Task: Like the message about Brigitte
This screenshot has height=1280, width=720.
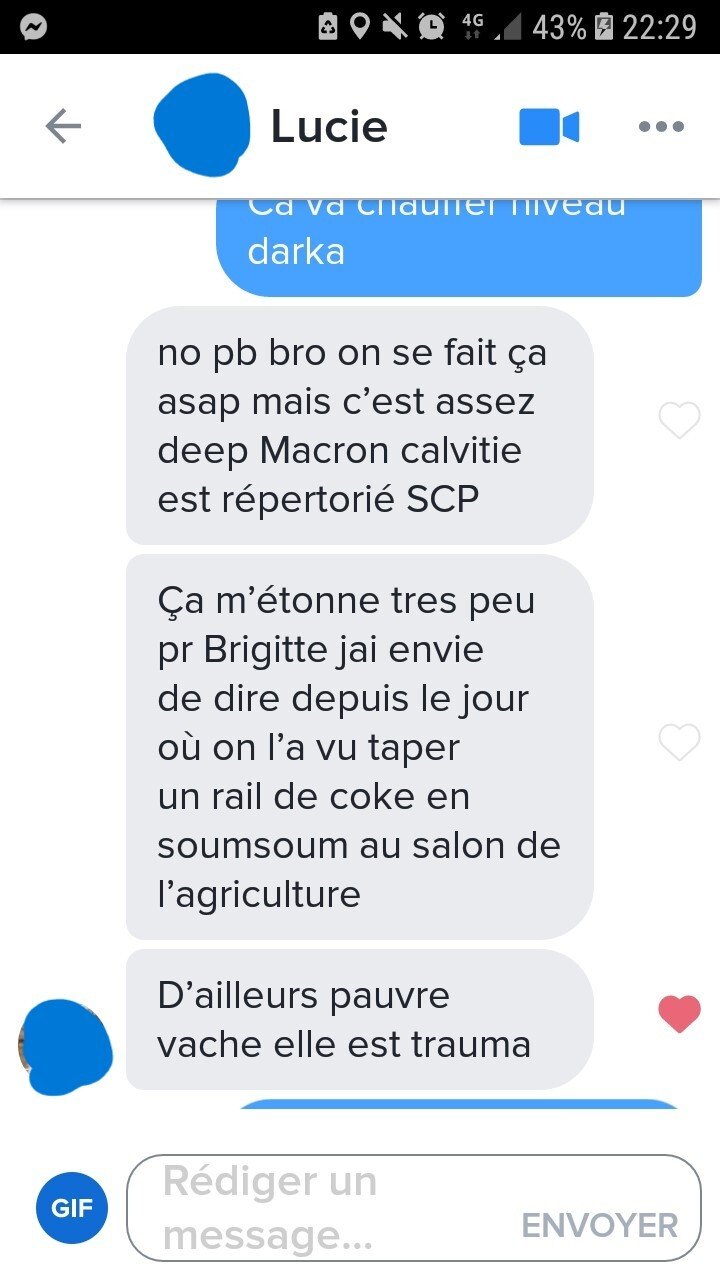Action: 679,744
